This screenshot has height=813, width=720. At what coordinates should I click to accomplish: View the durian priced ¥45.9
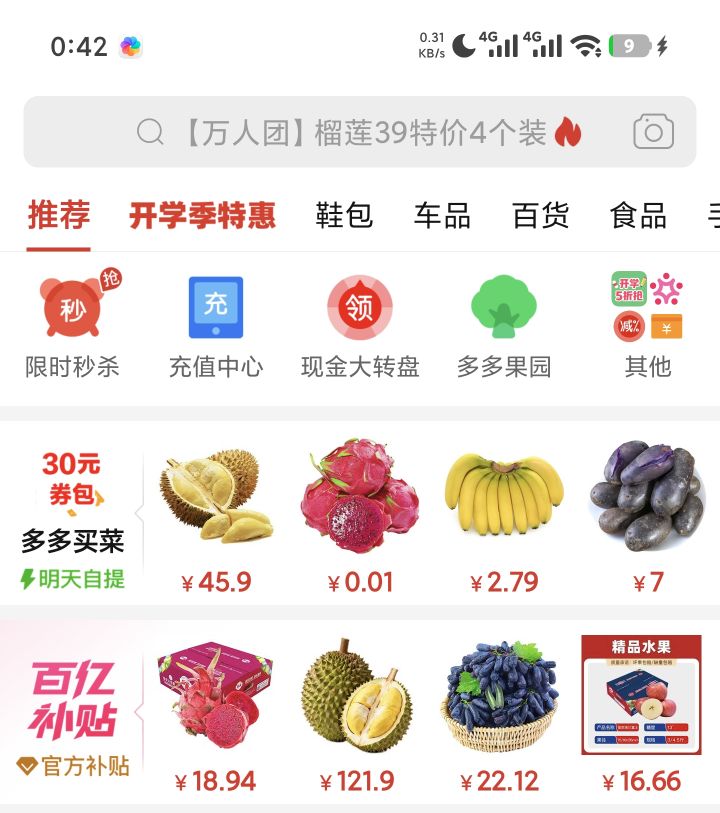click(x=216, y=516)
